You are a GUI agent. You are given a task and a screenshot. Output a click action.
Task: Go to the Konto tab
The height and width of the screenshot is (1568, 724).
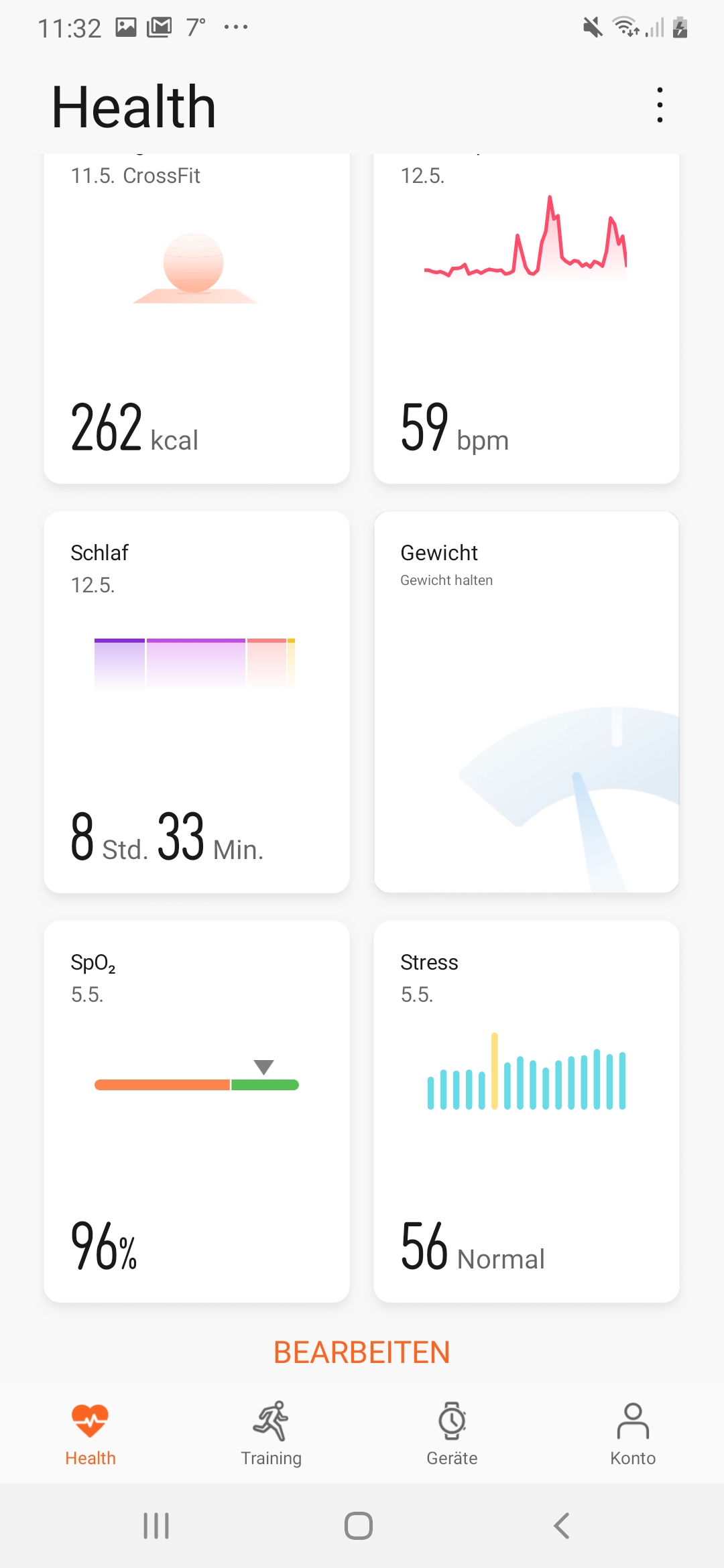[x=633, y=1434]
